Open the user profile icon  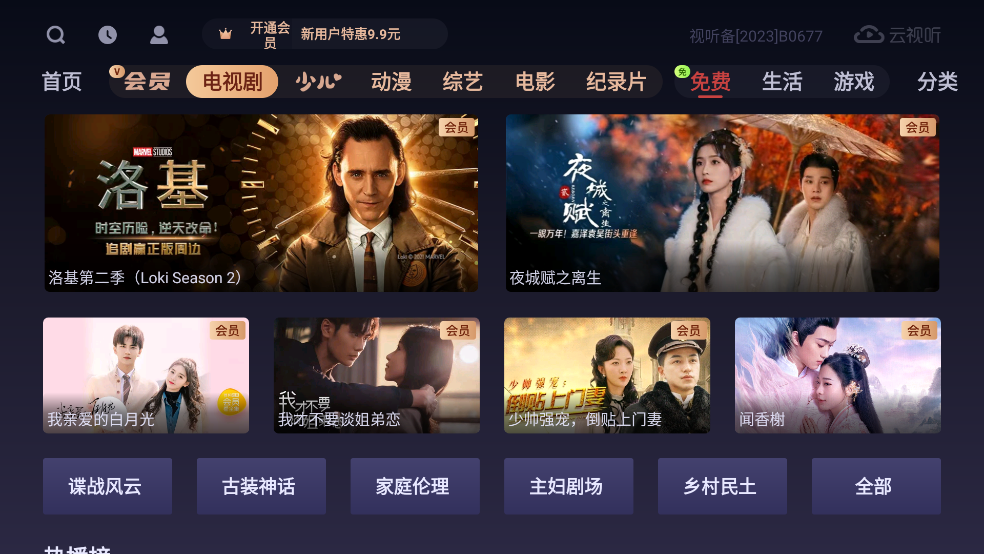click(158, 35)
